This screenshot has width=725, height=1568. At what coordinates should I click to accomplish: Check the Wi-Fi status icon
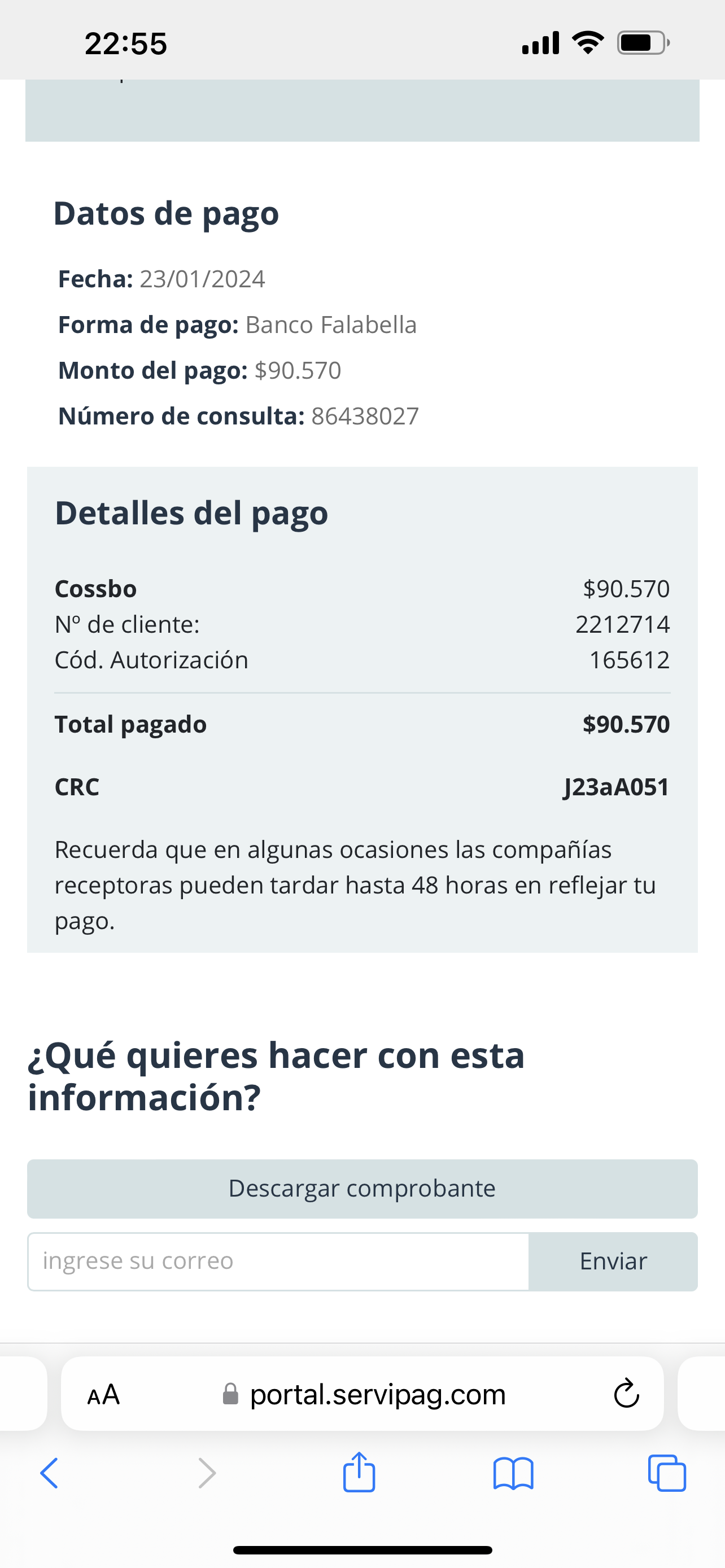pos(586,41)
